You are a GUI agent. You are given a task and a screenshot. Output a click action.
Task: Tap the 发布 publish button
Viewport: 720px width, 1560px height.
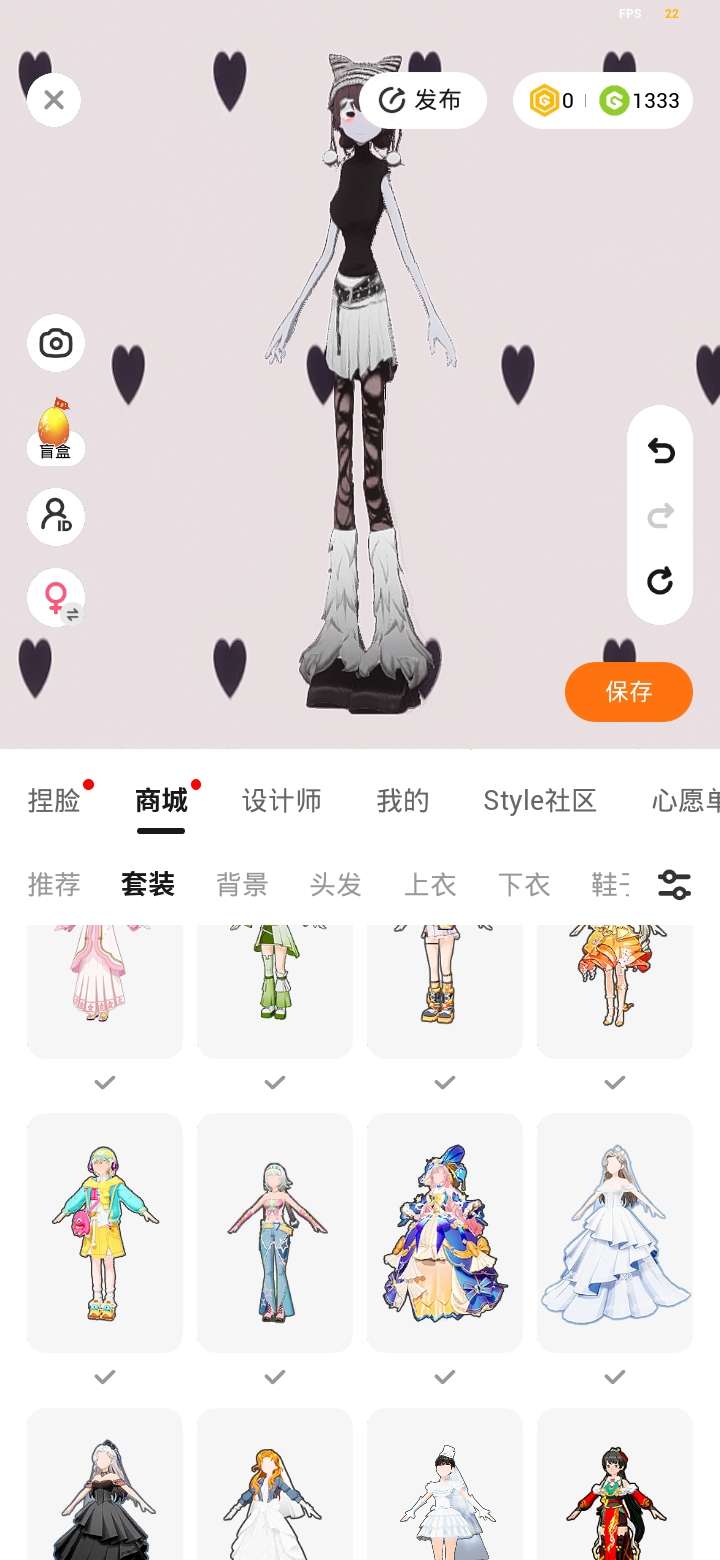(423, 100)
